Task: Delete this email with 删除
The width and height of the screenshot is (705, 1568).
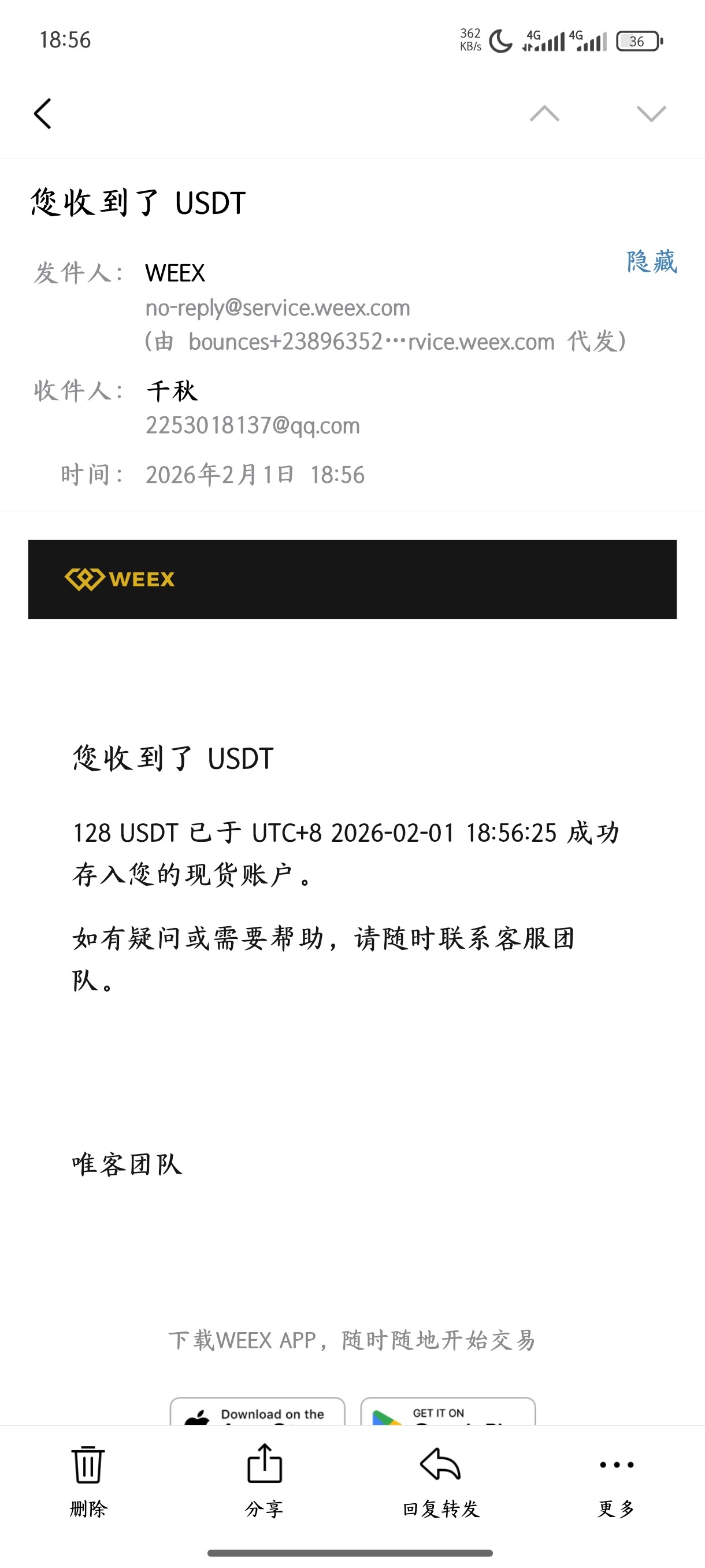Action: point(88,1480)
